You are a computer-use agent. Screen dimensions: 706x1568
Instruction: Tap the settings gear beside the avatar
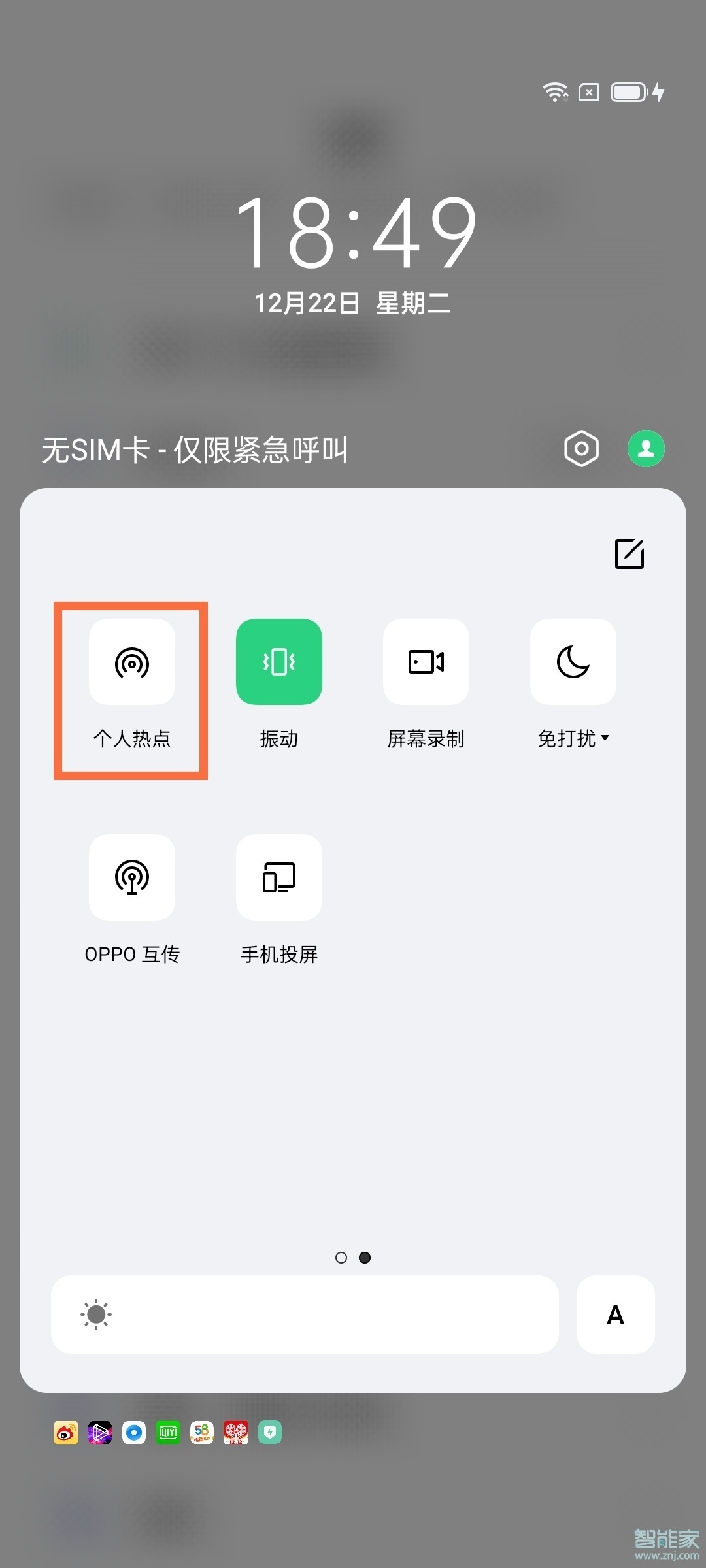click(581, 448)
